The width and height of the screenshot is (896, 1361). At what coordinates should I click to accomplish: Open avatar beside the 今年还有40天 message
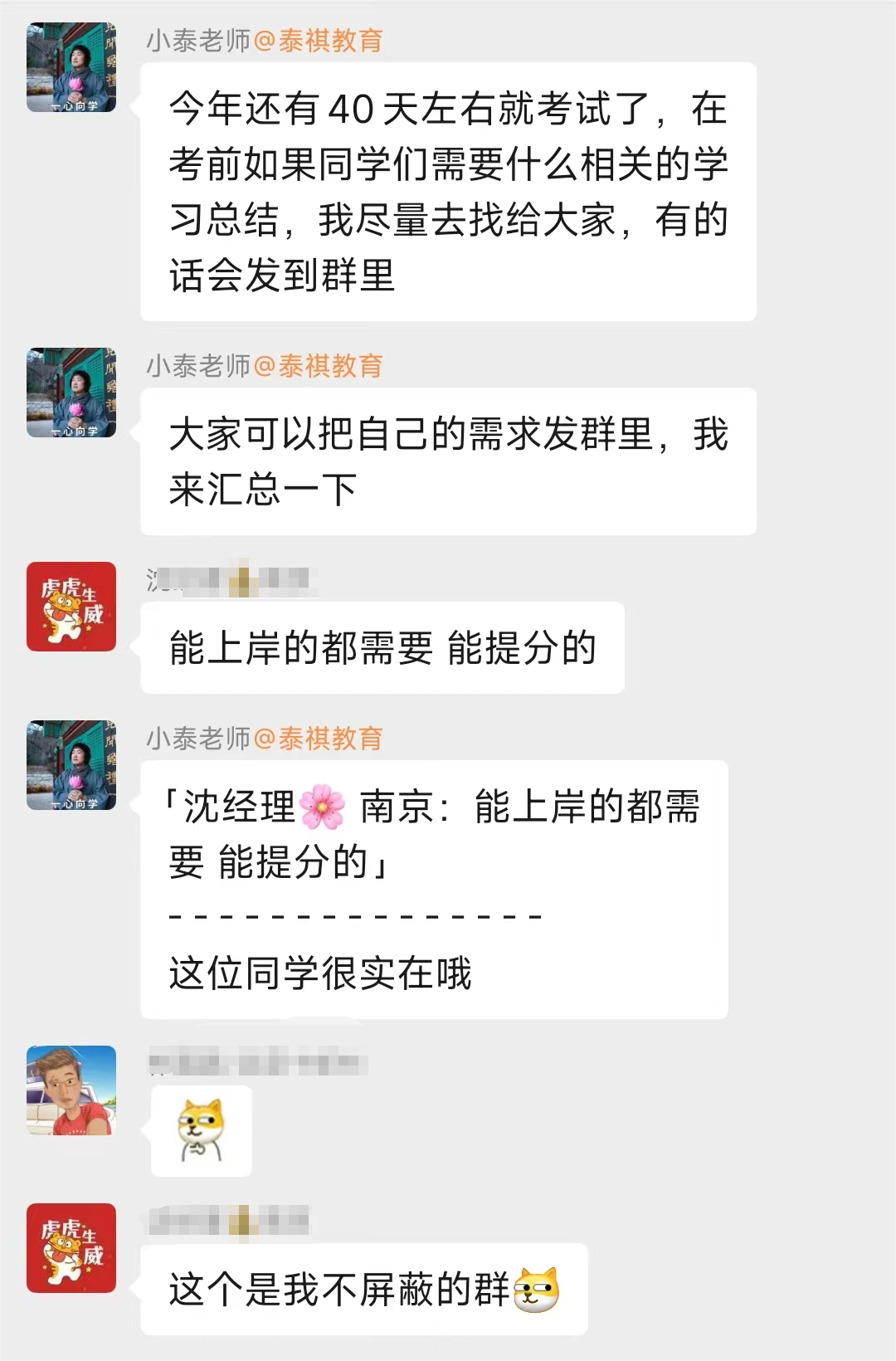click(x=71, y=67)
